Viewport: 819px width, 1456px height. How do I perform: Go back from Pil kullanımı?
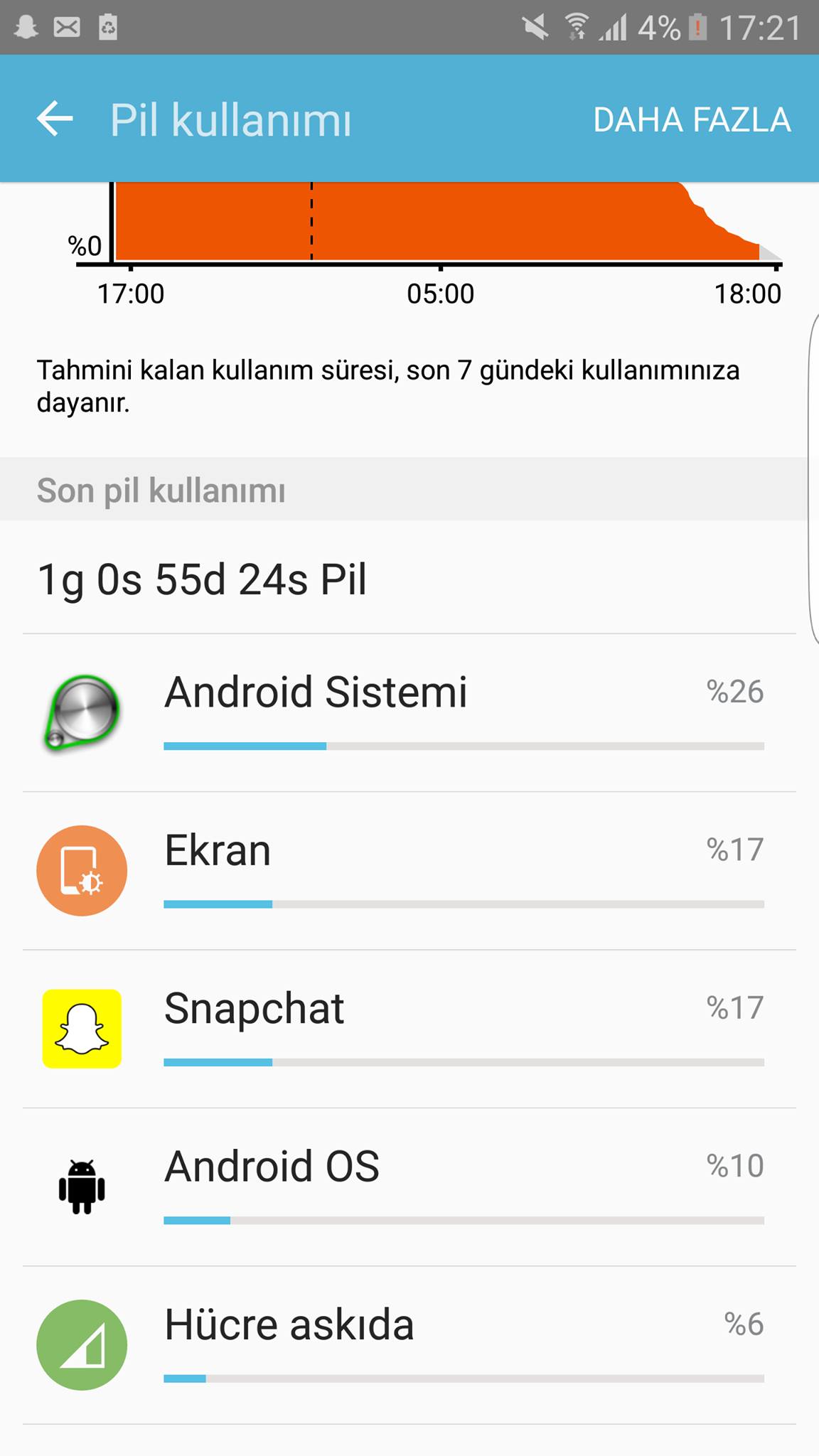coord(55,119)
